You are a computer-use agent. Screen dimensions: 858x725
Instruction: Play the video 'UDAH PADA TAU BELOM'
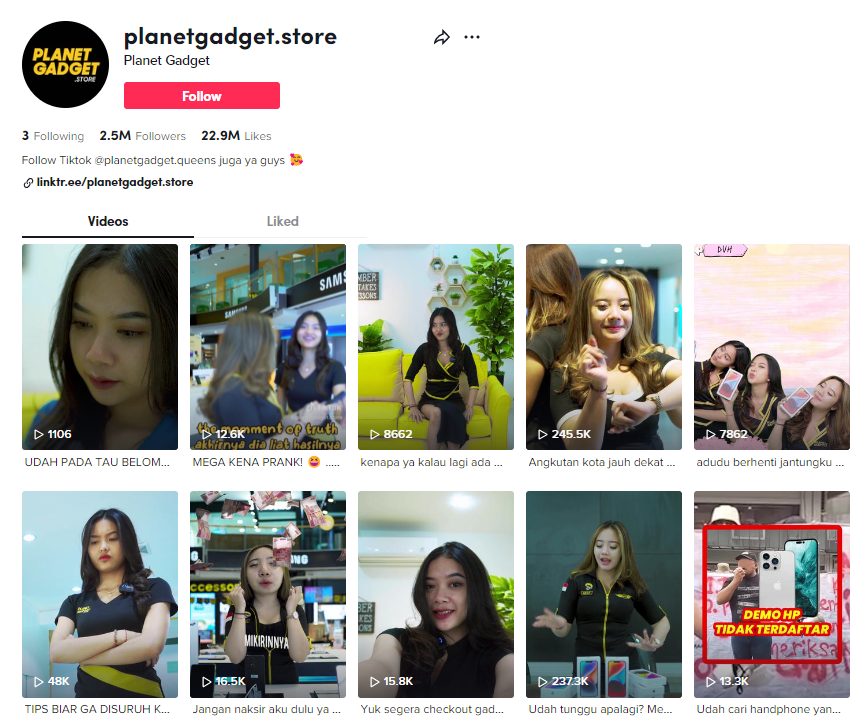(x=100, y=347)
